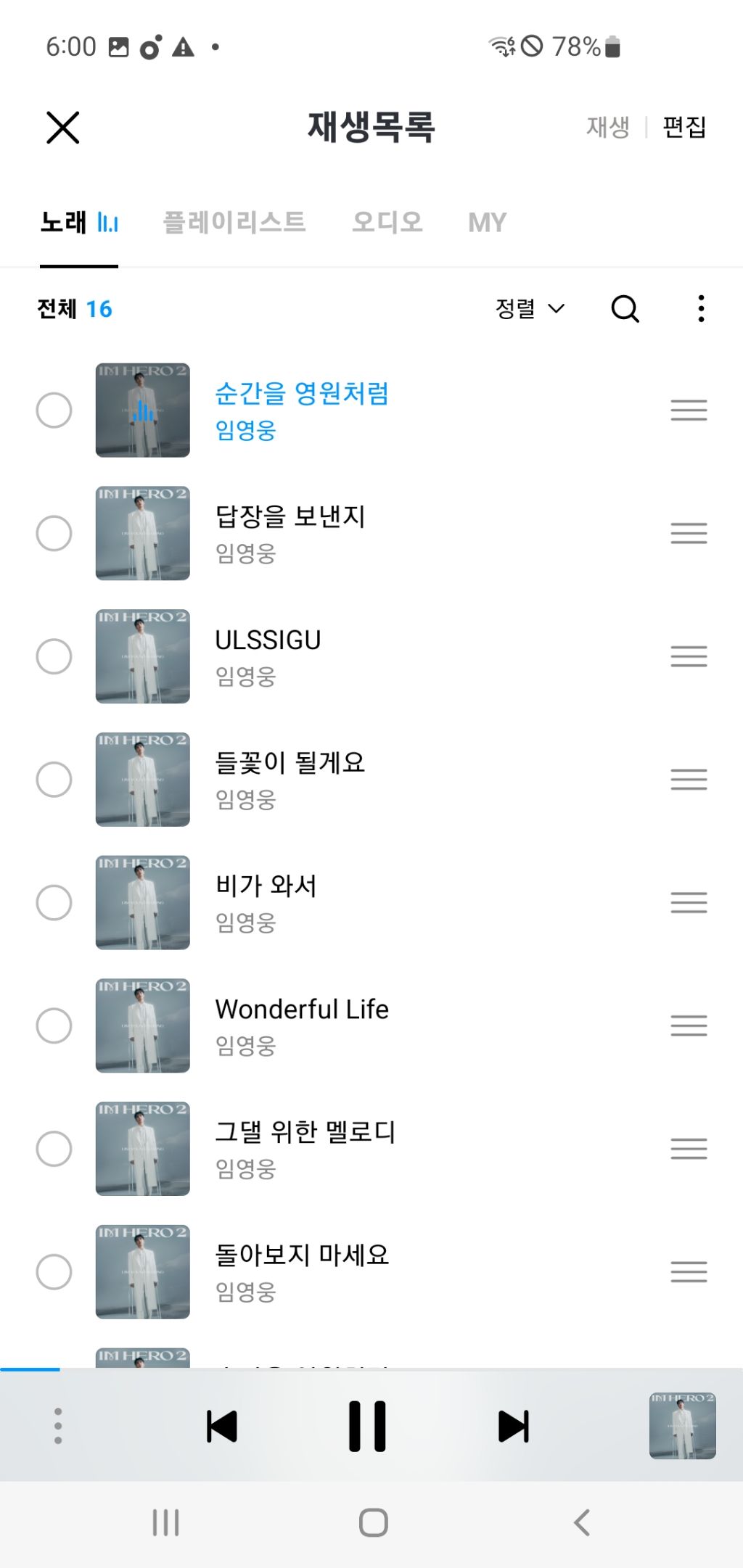Go to the previous track

[222, 1427]
